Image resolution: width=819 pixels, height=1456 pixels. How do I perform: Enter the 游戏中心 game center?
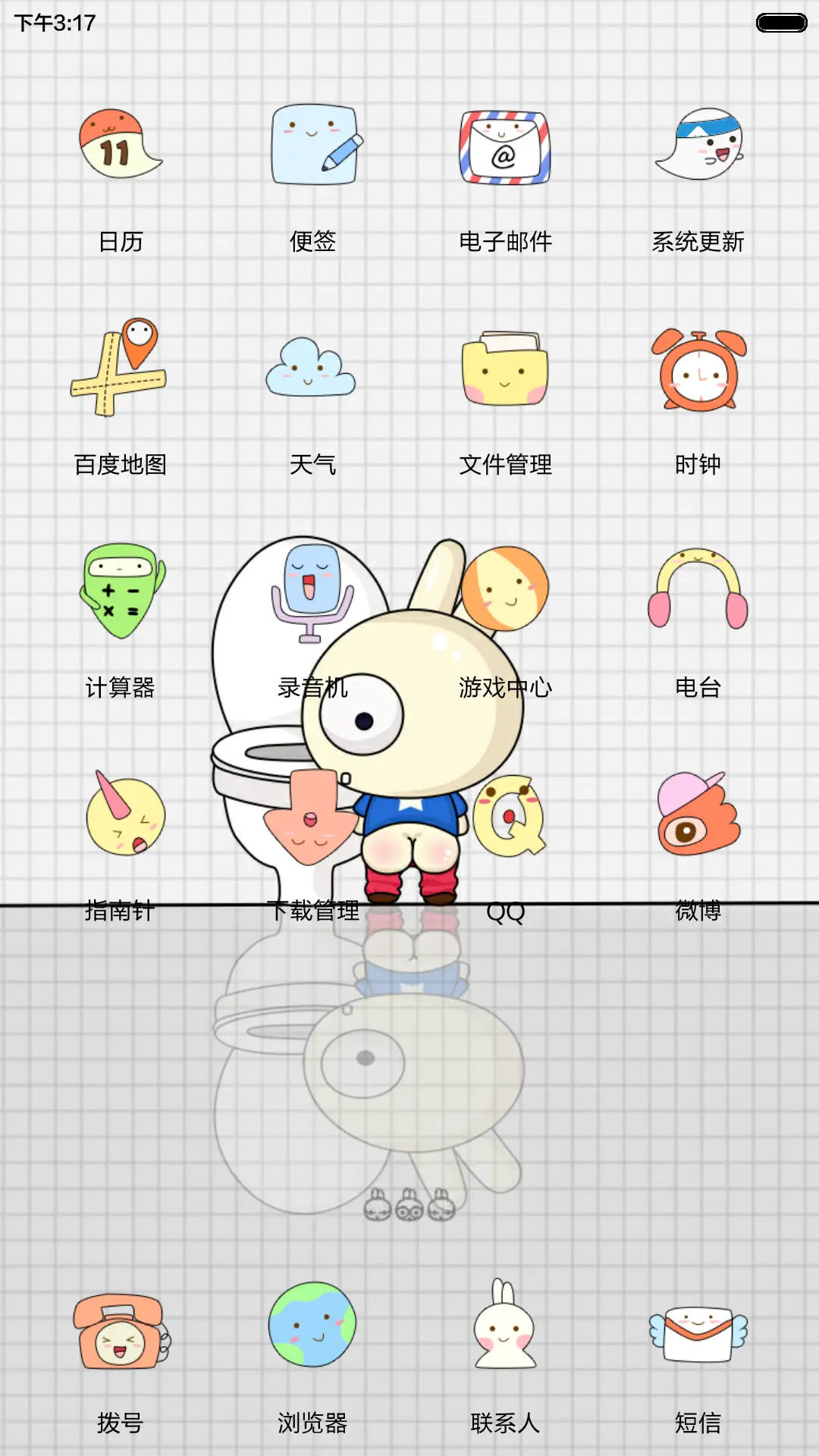coord(504,591)
